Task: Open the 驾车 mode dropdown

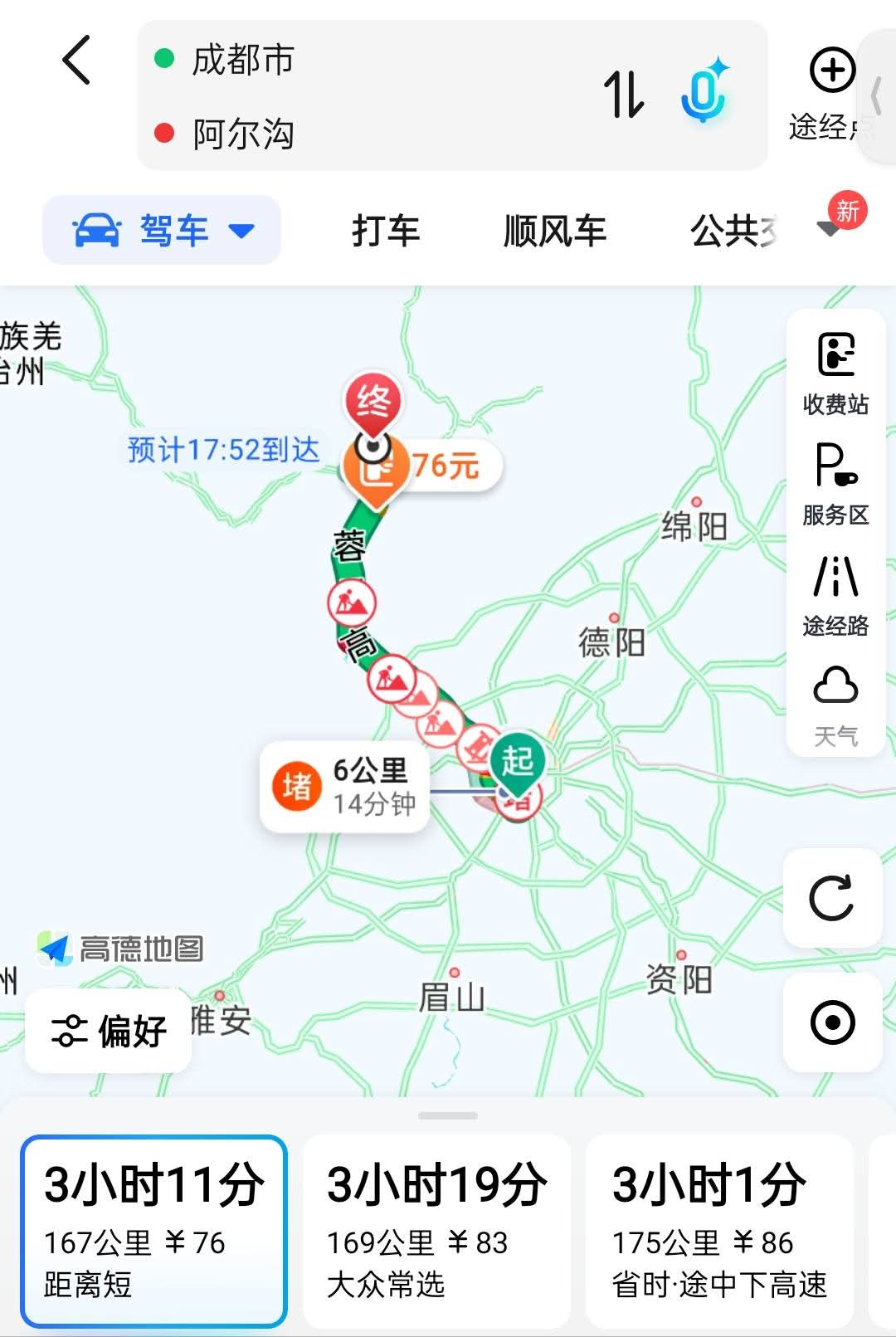Action: click(x=162, y=230)
